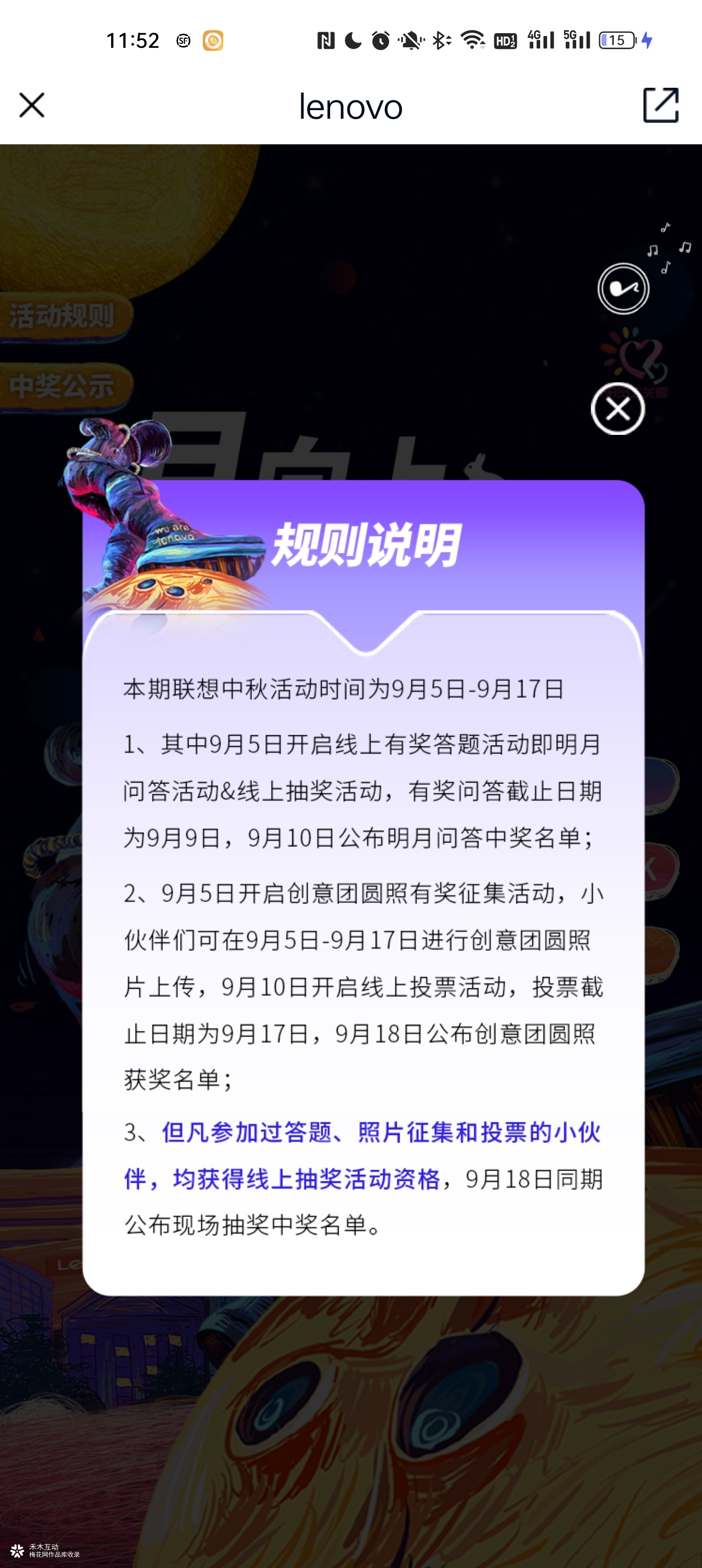This screenshot has width=702, height=1568.
Task: Open page in external browser
Action: [x=661, y=105]
